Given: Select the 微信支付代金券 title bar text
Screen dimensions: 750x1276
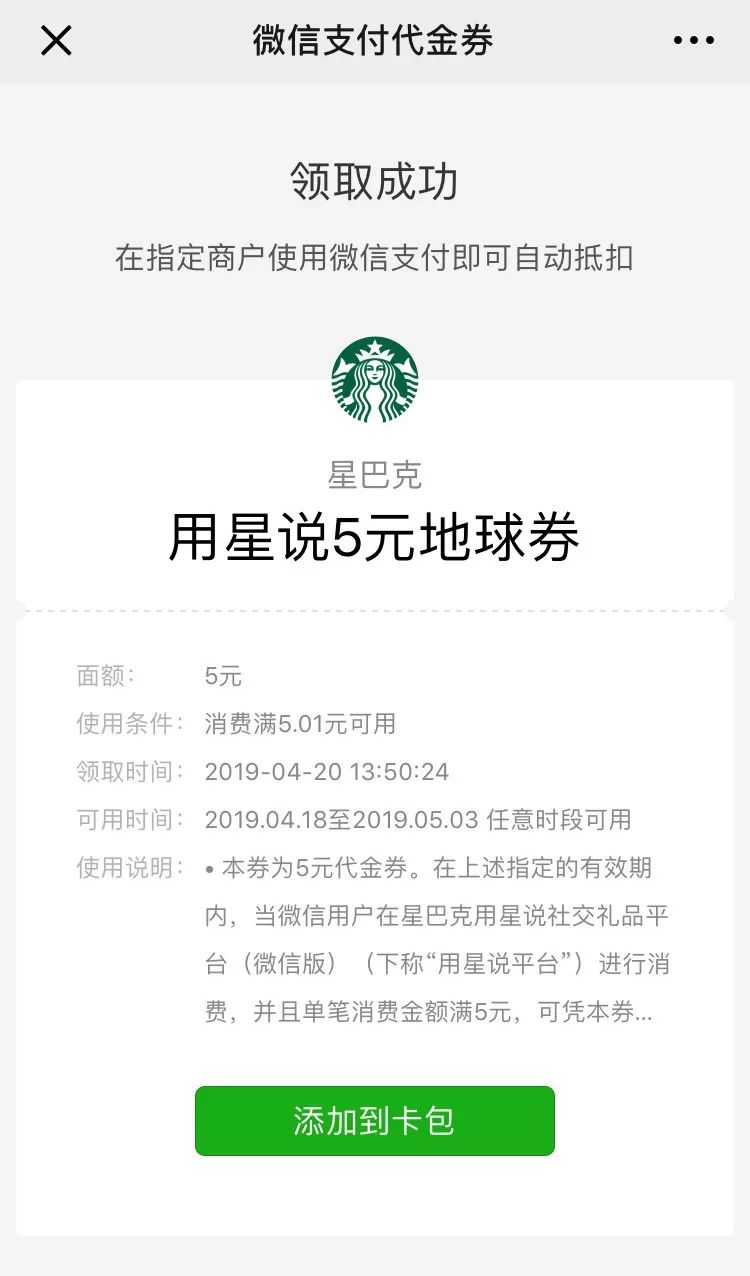Looking at the screenshot, I should pyautogui.click(x=375, y=40).
